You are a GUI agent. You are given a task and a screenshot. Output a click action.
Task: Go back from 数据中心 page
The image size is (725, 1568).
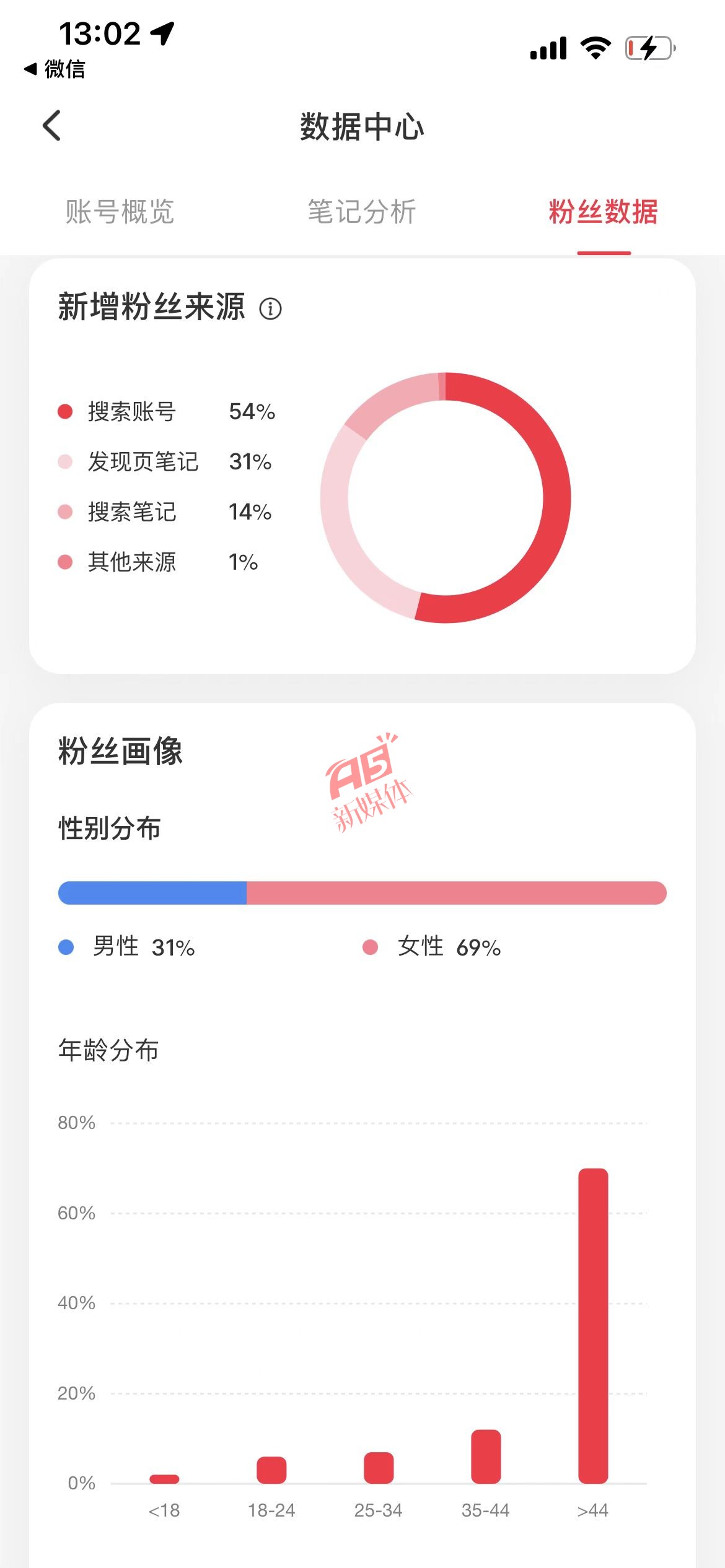[x=52, y=126]
